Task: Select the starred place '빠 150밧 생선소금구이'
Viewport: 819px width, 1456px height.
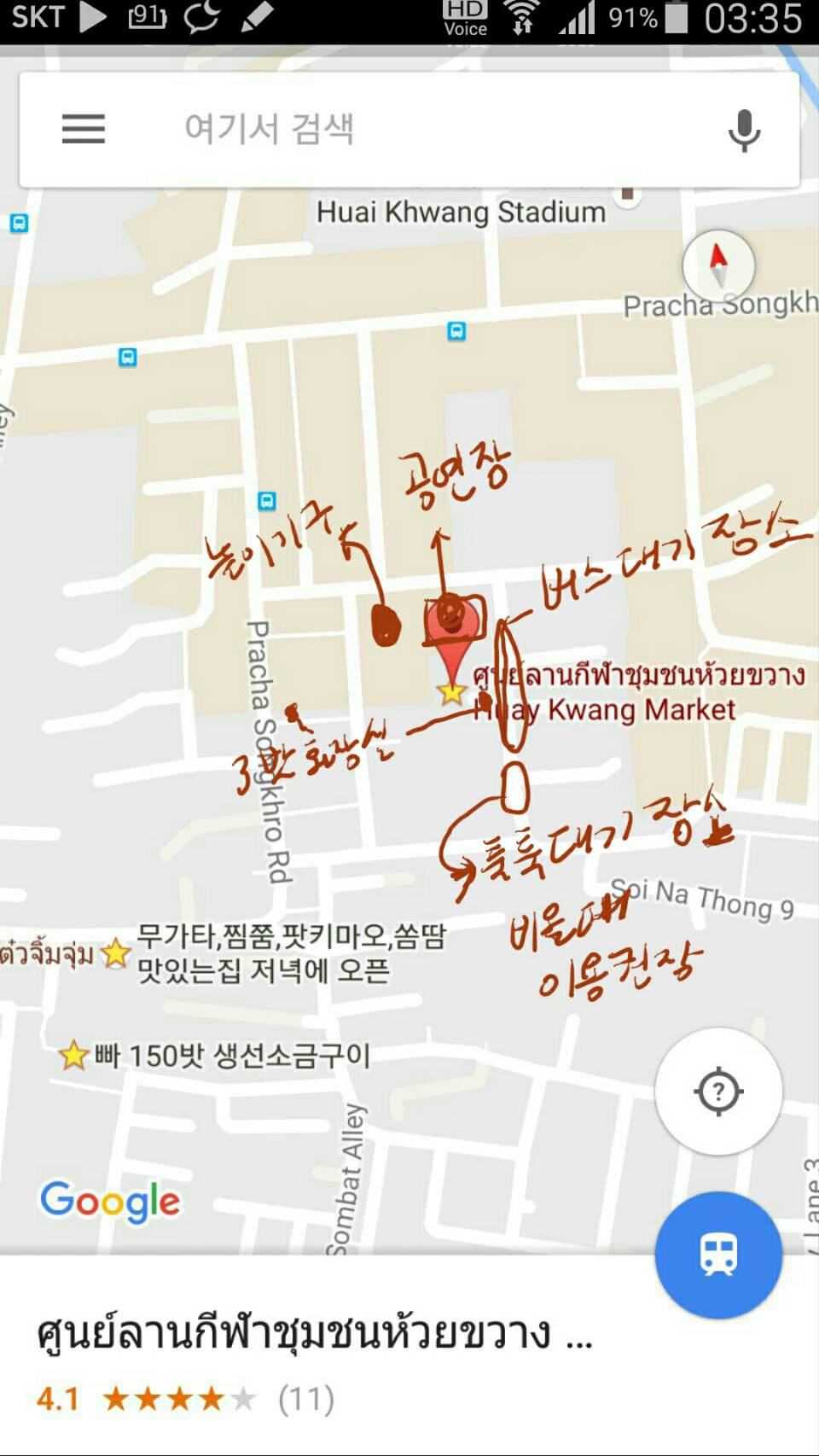Action: [x=215, y=1056]
